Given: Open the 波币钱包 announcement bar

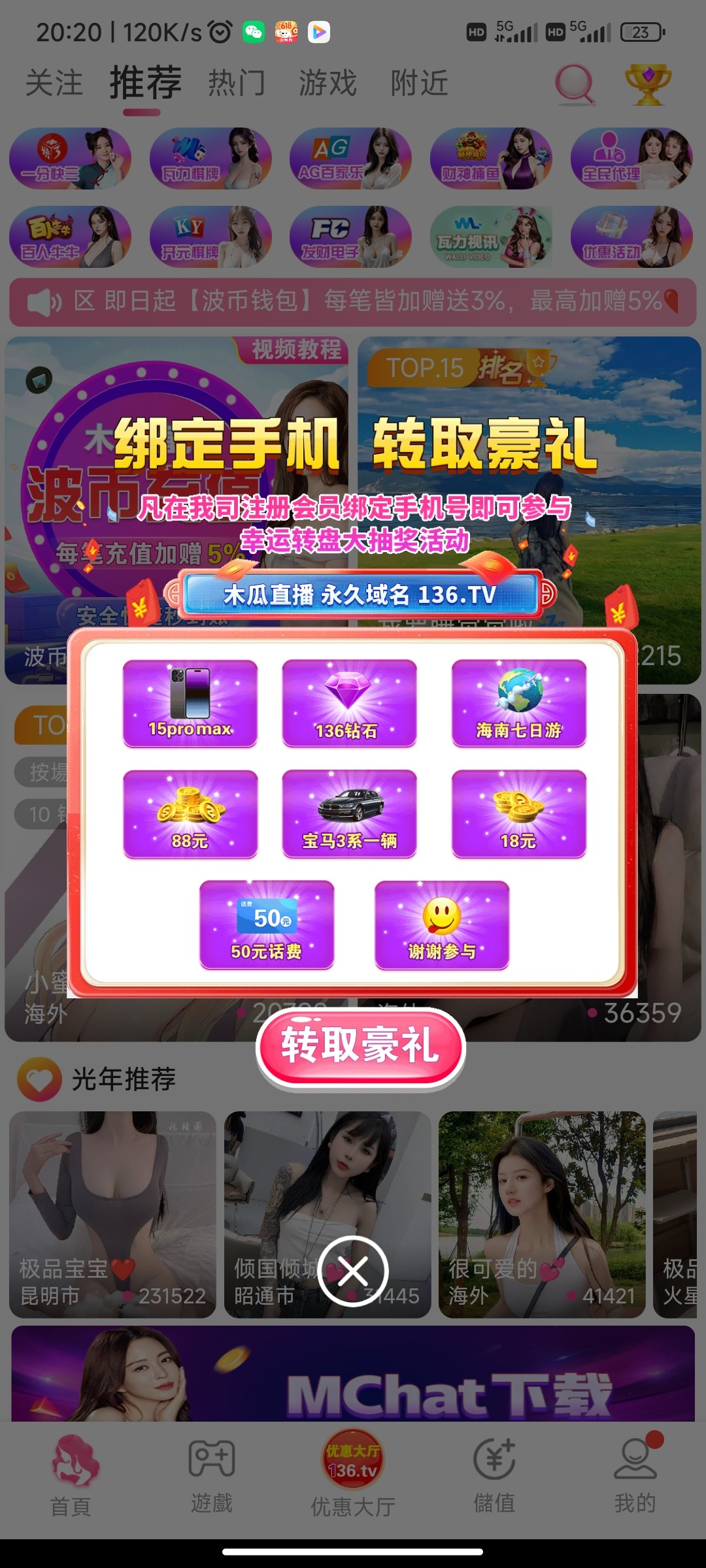Looking at the screenshot, I should click(353, 302).
